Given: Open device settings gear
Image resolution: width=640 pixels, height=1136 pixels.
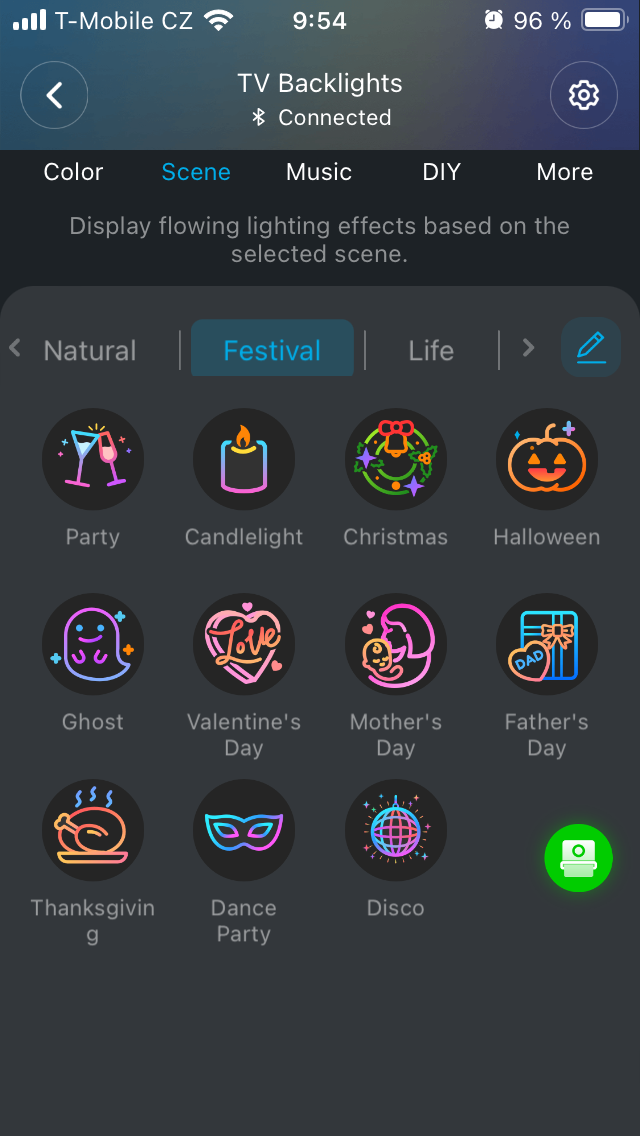Looking at the screenshot, I should 583,95.
